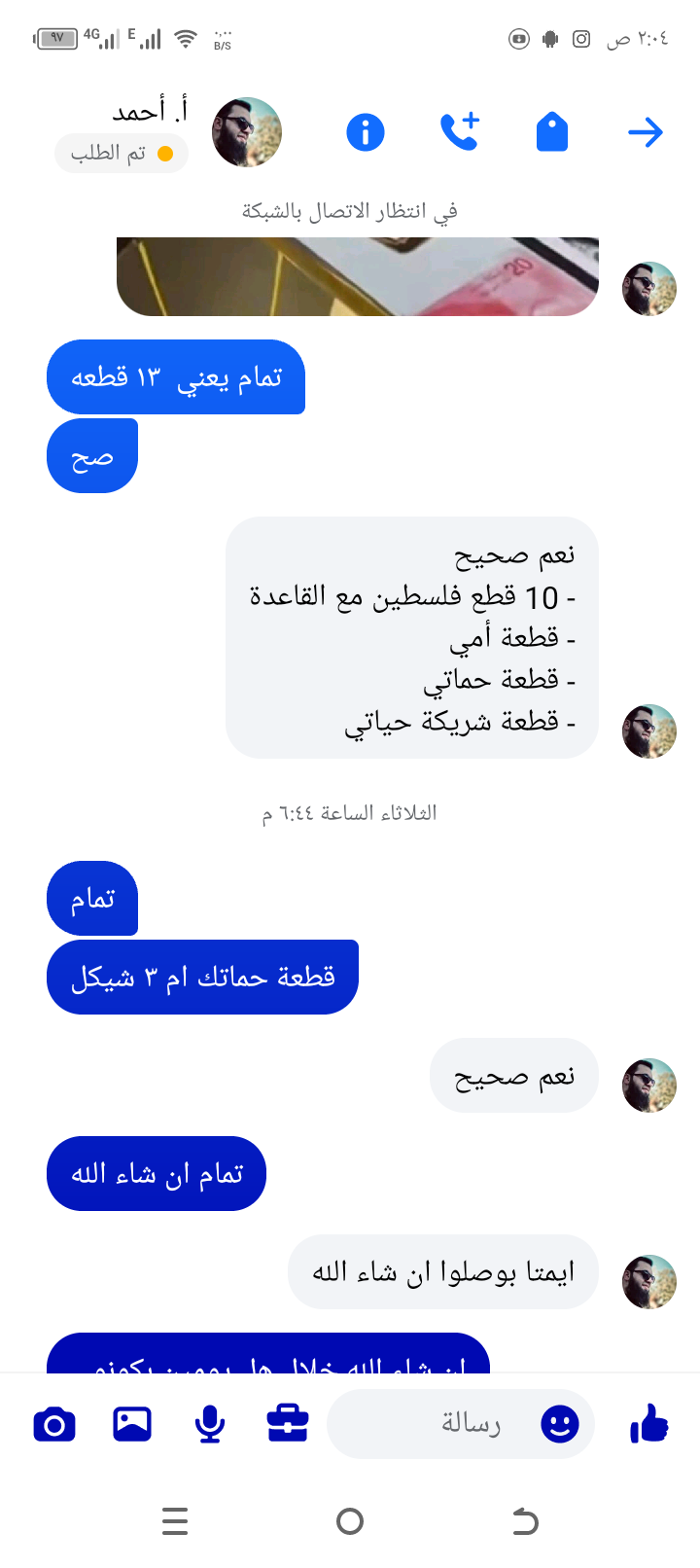Viewport: 700px width, 1568px height.
Task: Open the emoji picker in the message box
Action: click(560, 1424)
